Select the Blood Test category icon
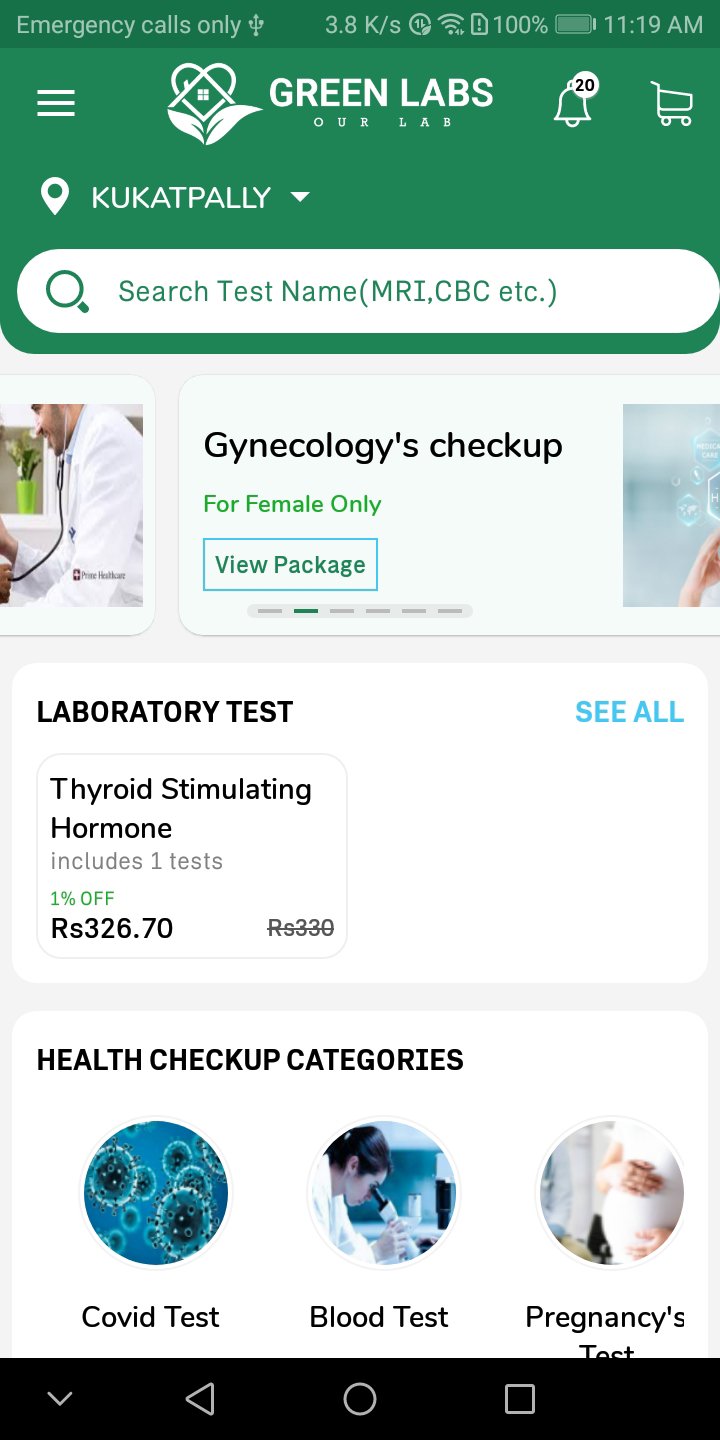 [x=383, y=1192]
